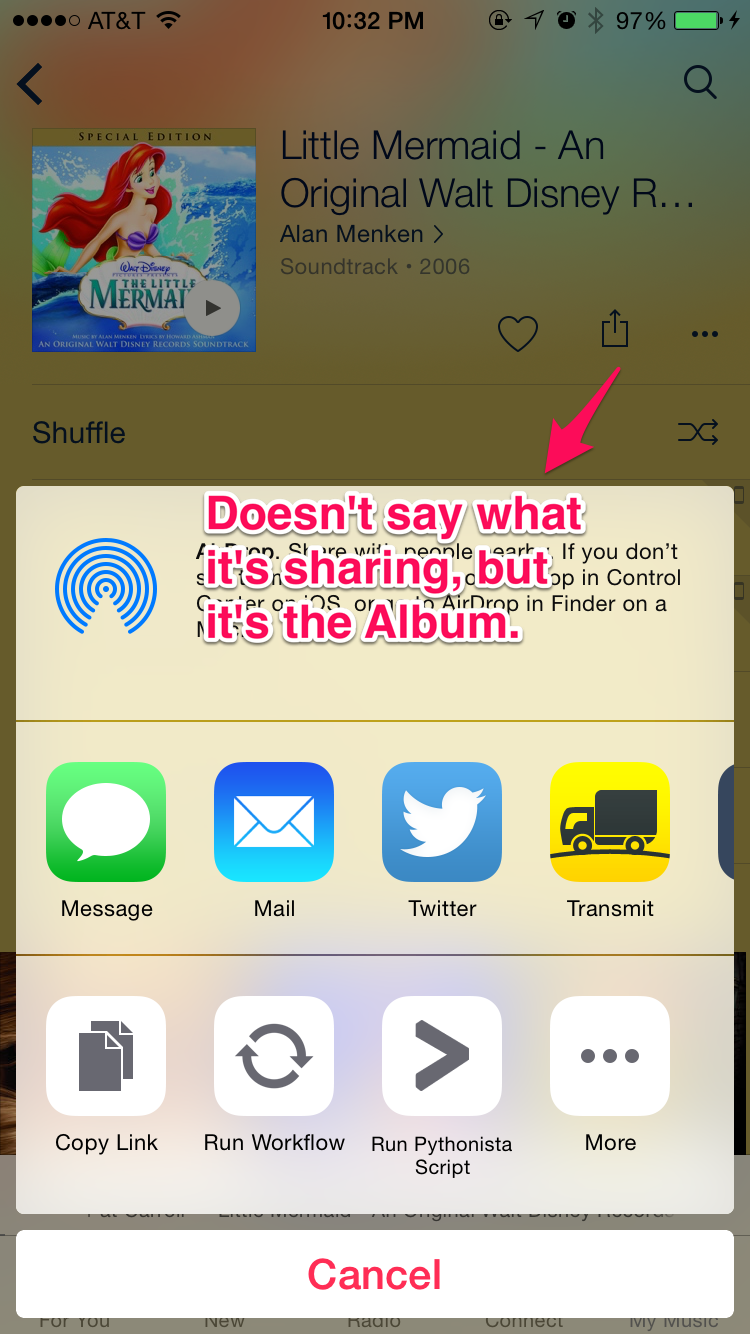Share the album via Message
Image resolution: width=750 pixels, height=1334 pixels.
click(106, 822)
